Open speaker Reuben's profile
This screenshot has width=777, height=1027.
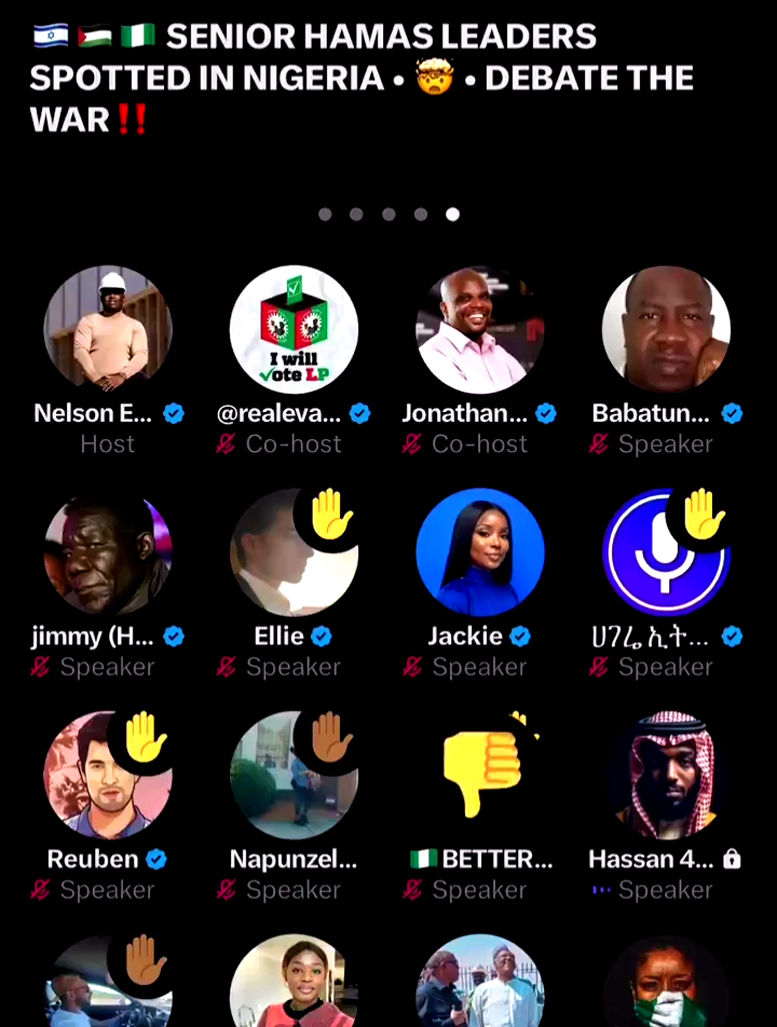tap(108, 776)
